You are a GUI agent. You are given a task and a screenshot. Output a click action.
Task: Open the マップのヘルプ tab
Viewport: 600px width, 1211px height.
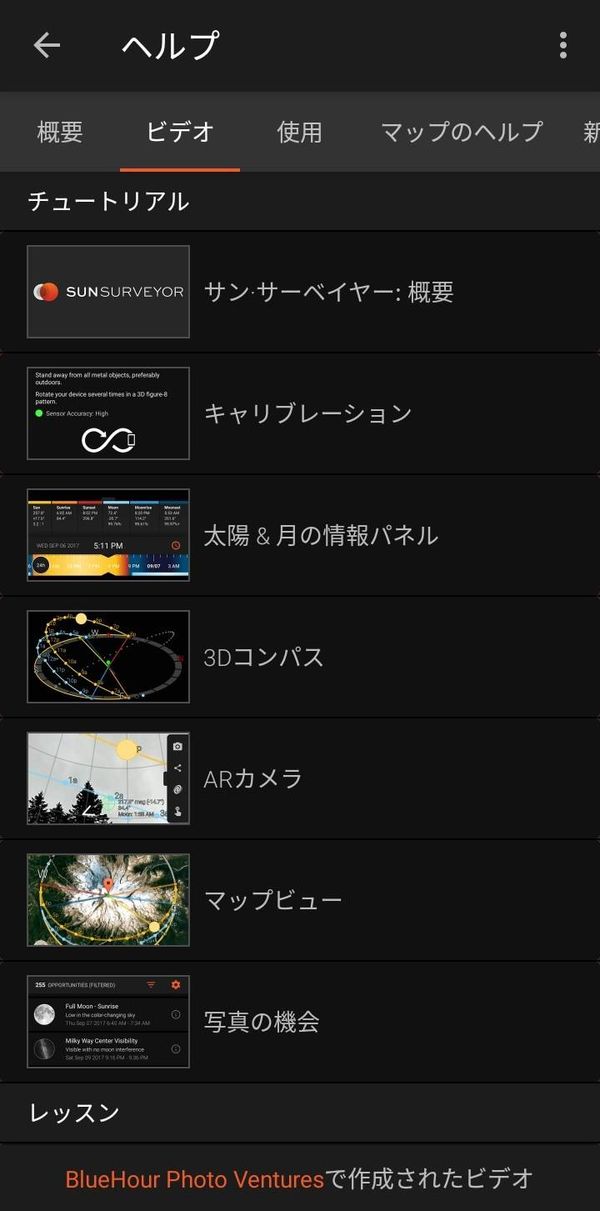pyautogui.click(x=461, y=131)
